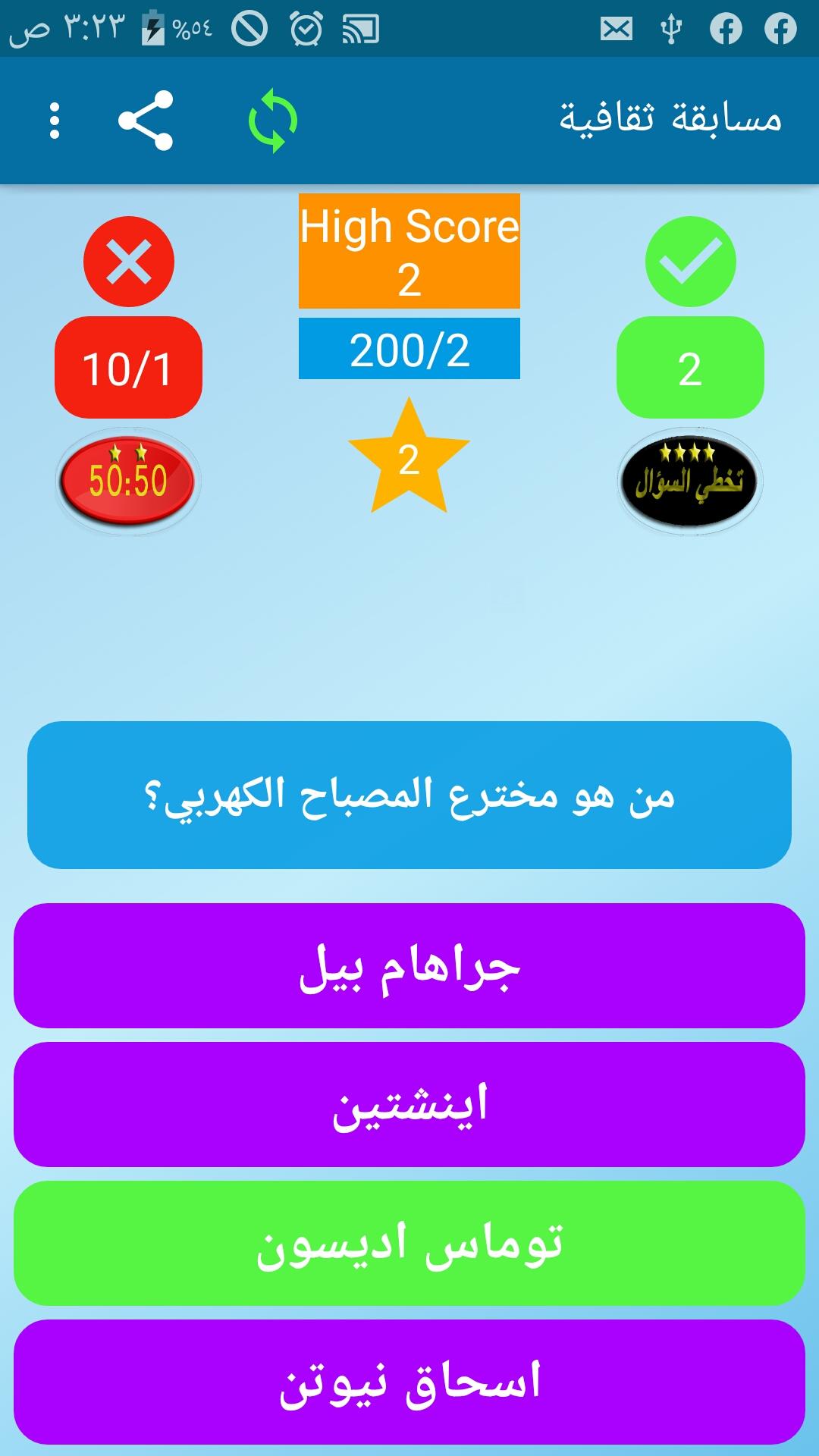819x1456 pixels.
Task: Skip question with تخطي السؤال button
Action: pos(689,481)
